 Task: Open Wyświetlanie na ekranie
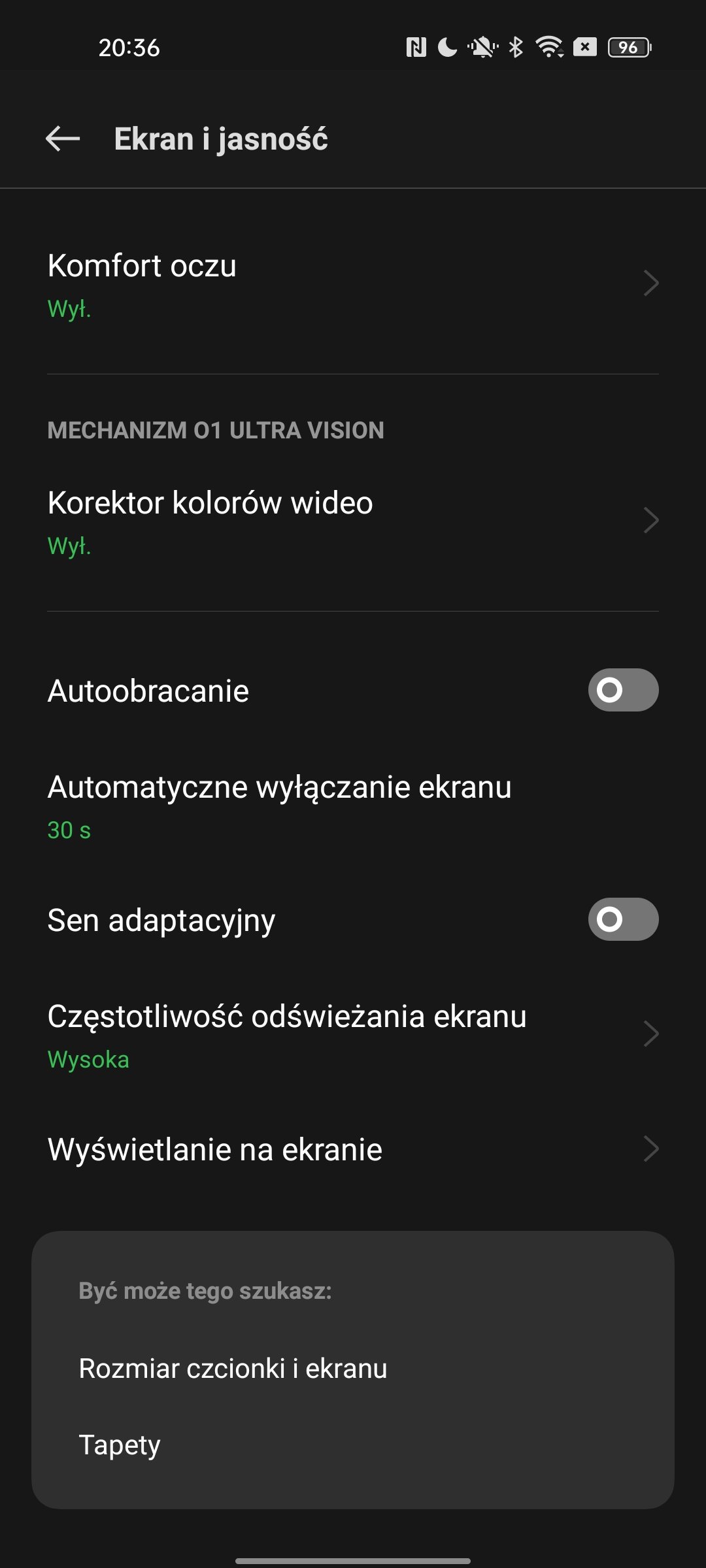tap(353, 1149)
